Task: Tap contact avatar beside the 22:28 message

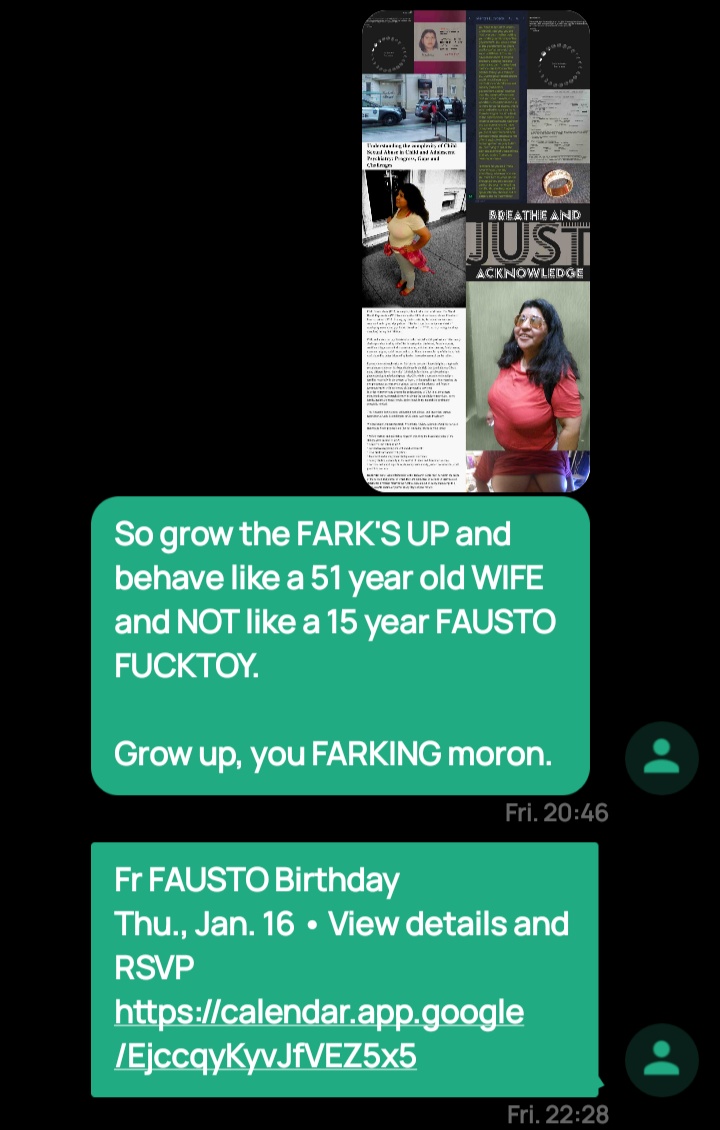Action: tap(661, 1060)
